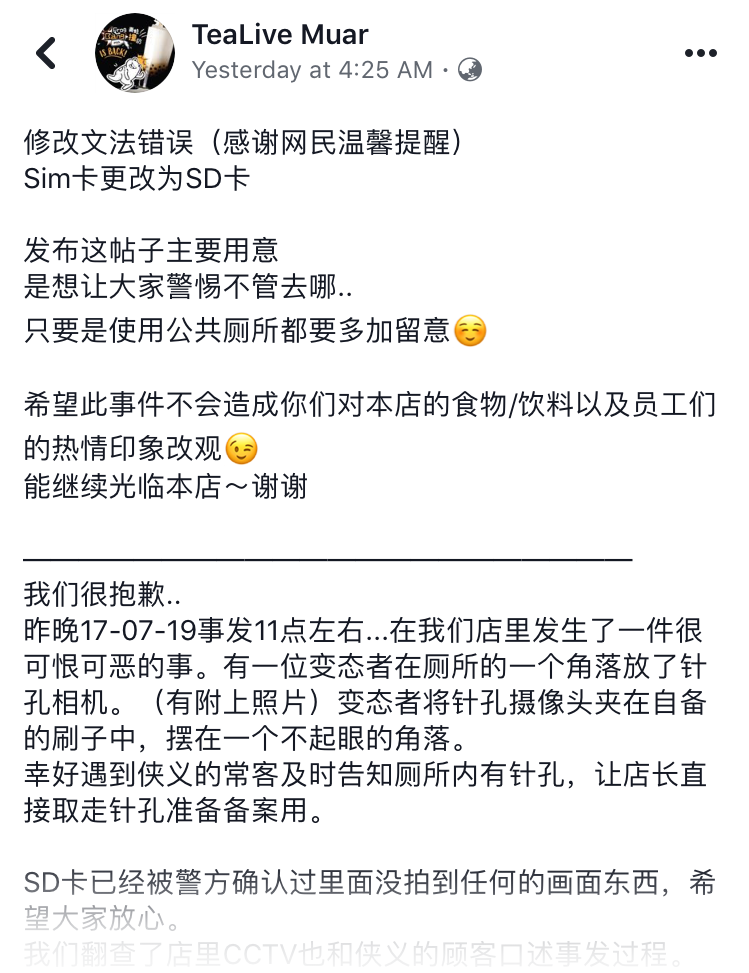
Task: Open the TeaLive Muar page name
Action: pos(279,35)
